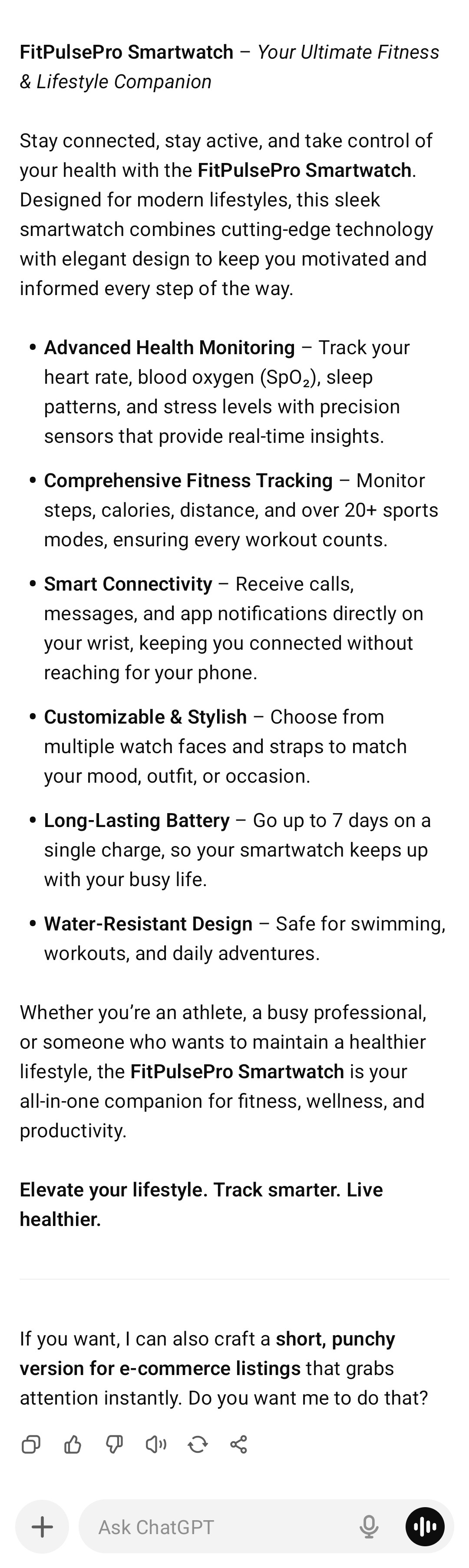Copy the FitPulsePro response text
The width and height of the screenshot is (469, 1568).
(31, 1445)
